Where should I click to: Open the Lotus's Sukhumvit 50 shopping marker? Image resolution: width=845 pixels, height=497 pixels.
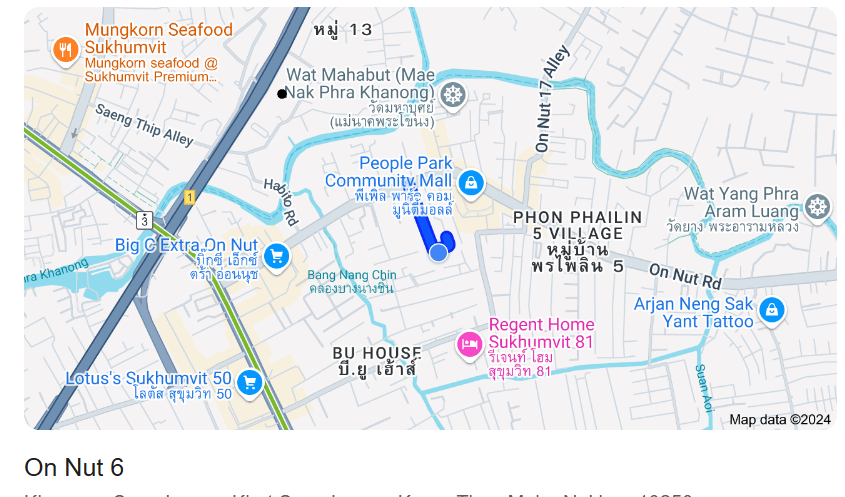(x=250, y=381)
